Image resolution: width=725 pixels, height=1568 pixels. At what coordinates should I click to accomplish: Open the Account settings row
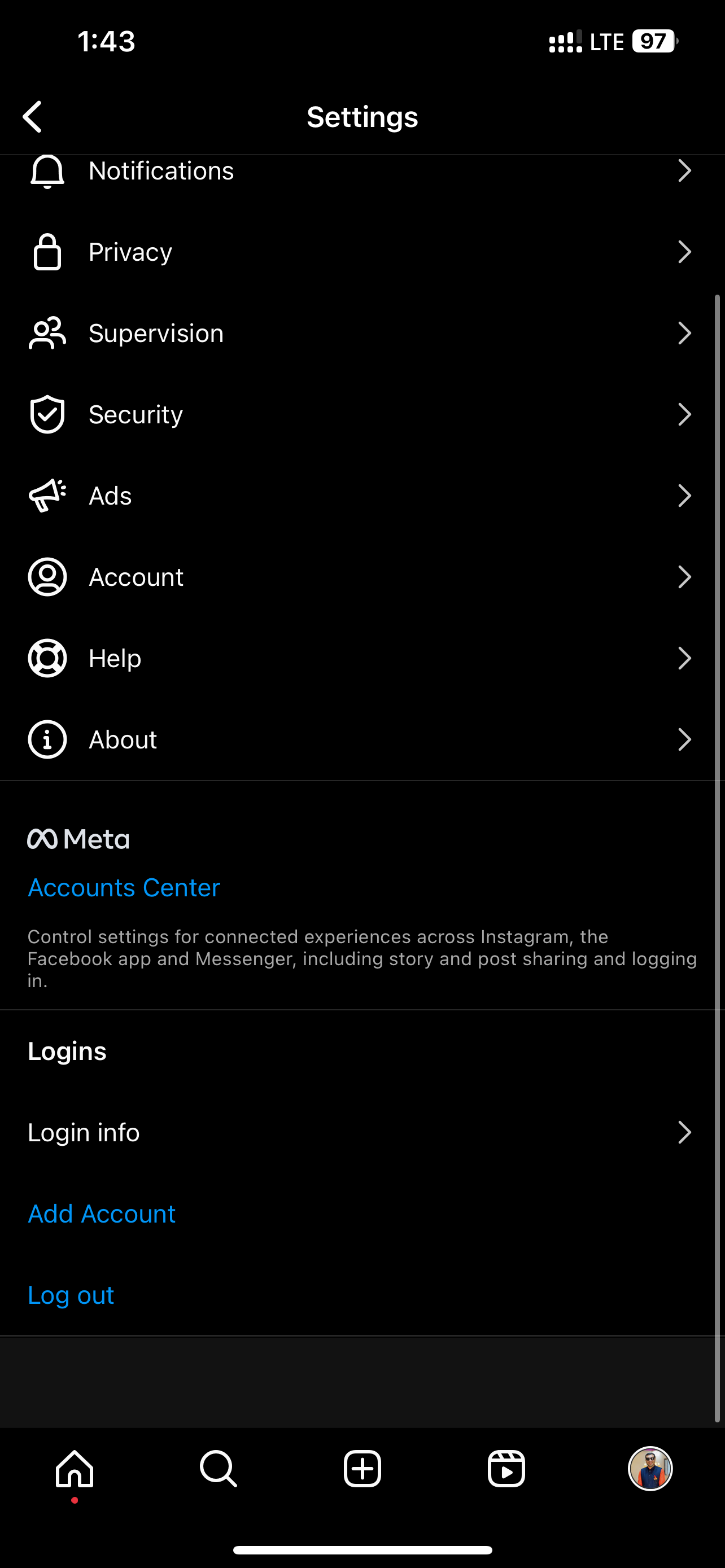coord(136,577)
